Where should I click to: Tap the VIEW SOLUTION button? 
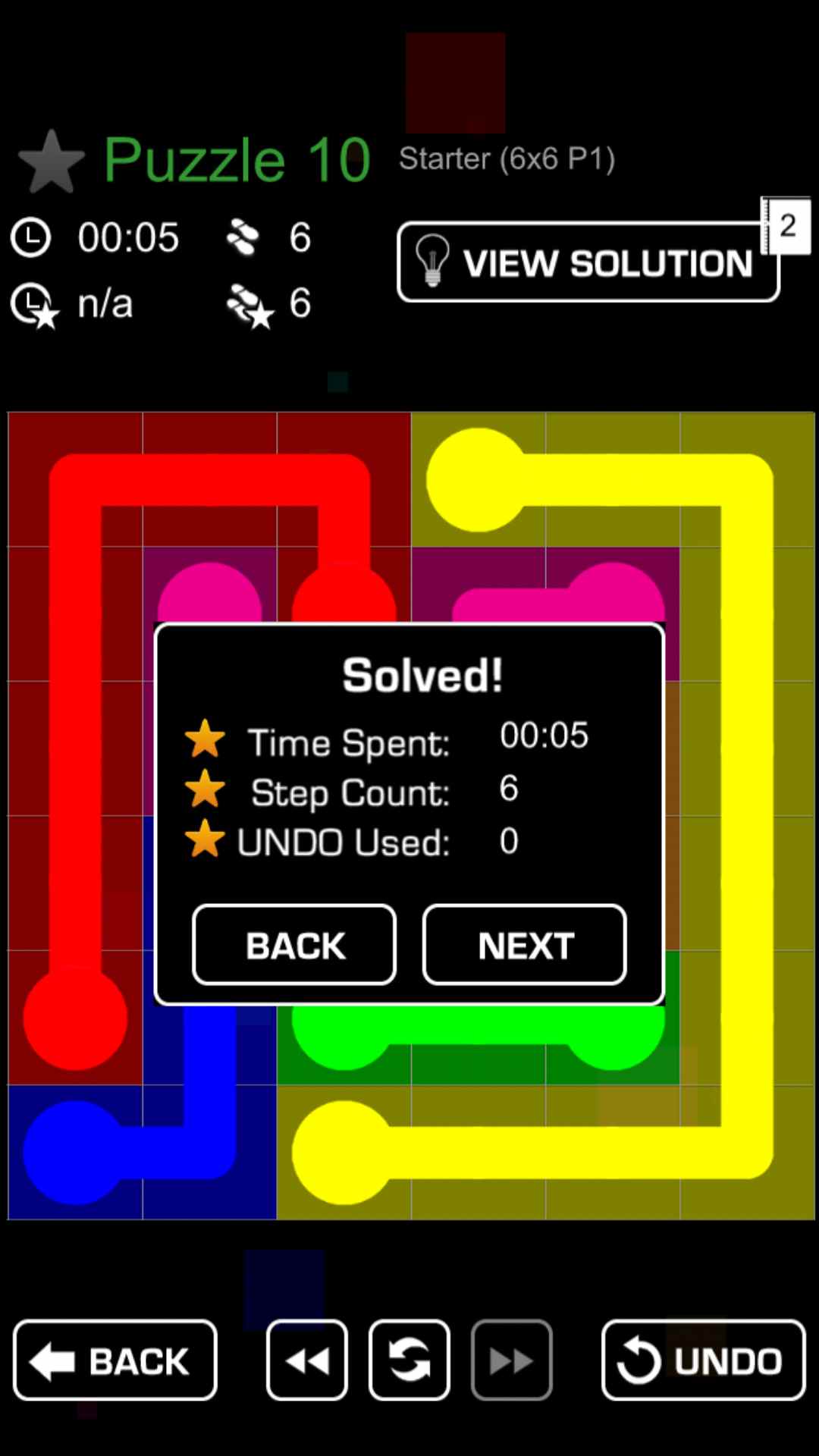[x=588, y=262]
